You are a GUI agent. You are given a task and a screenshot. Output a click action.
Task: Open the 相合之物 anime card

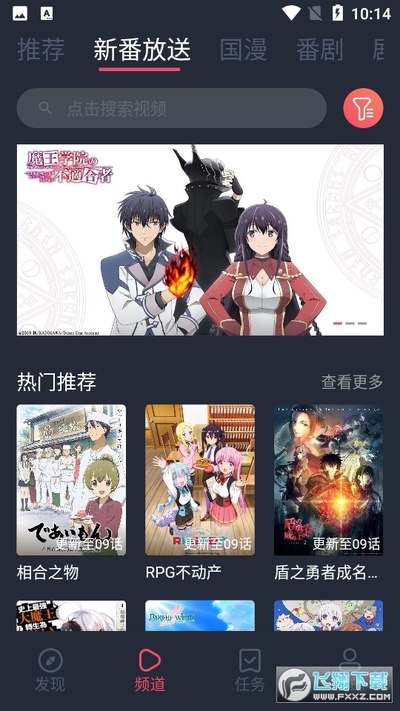coord(72,493)
